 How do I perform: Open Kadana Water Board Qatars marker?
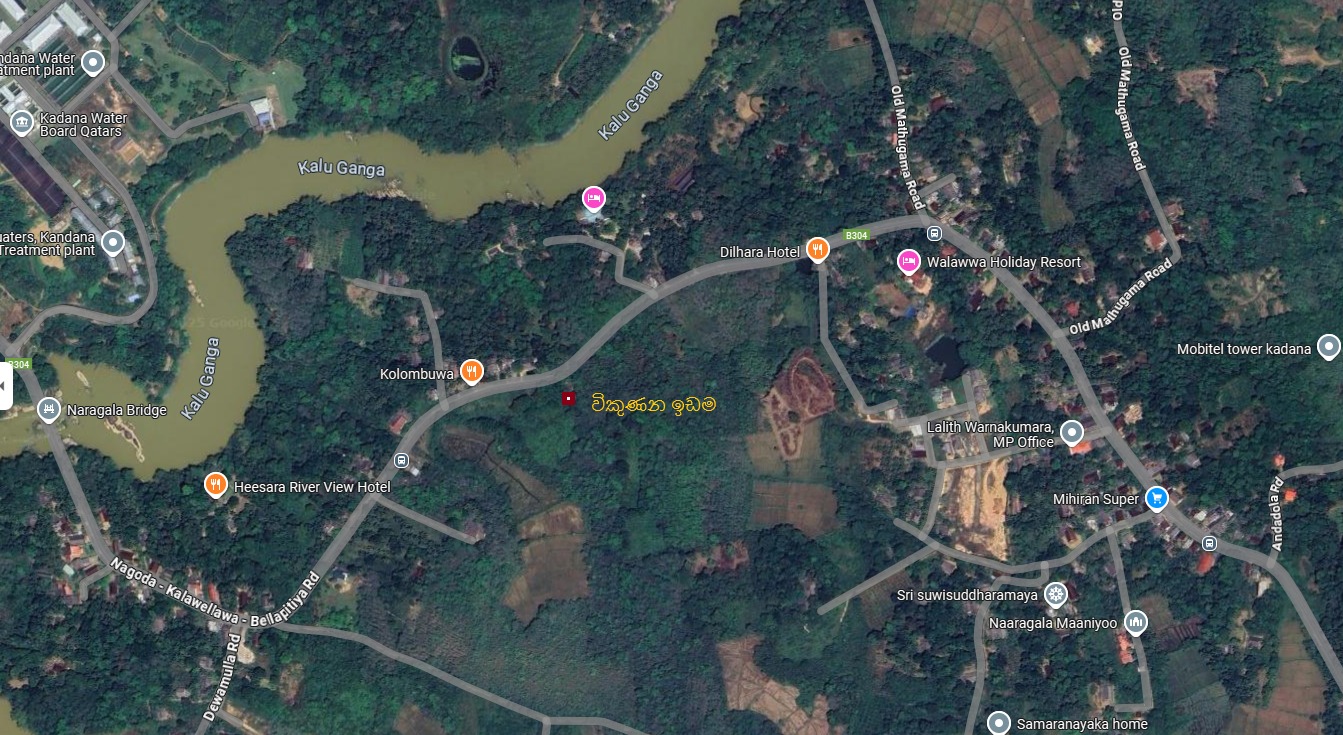coord(22,123)
